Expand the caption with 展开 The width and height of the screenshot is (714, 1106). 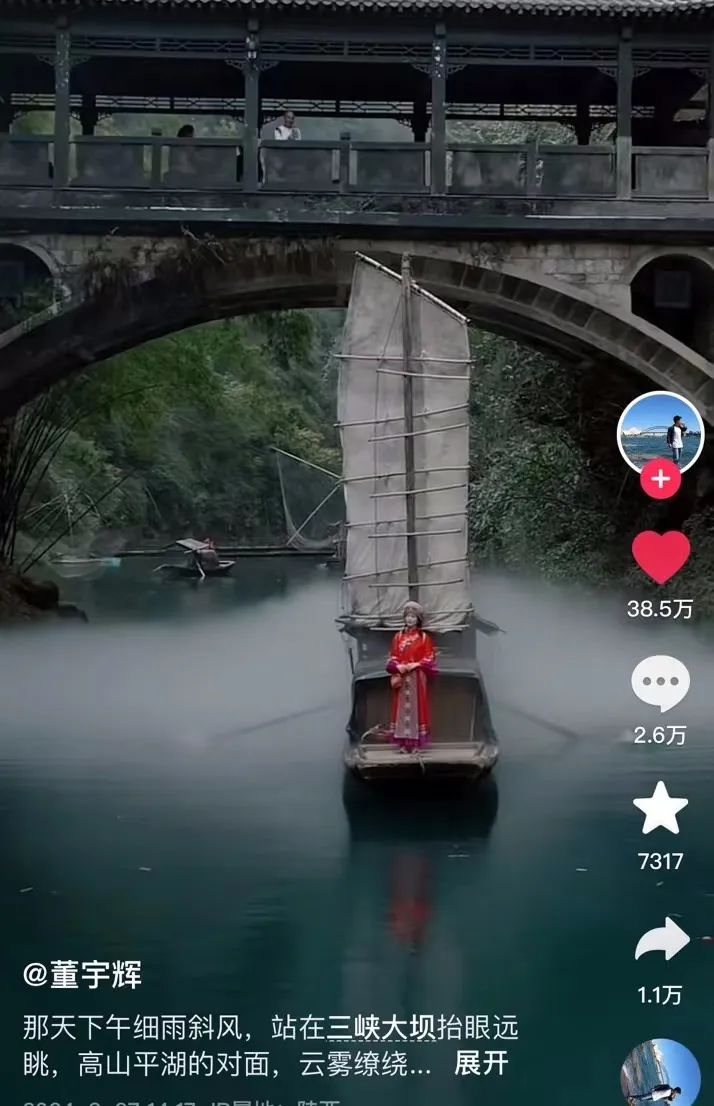pyautogui.click(x=482, y=1063)
